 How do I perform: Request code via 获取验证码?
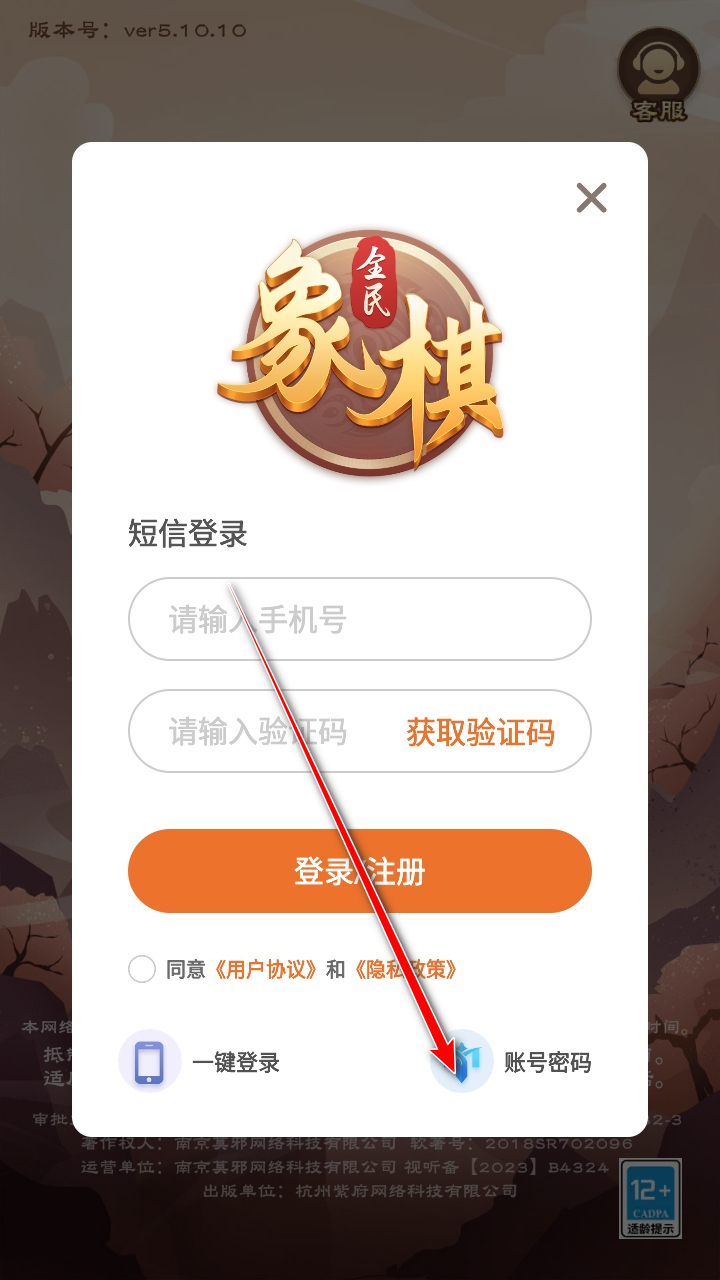pos(480,732)
